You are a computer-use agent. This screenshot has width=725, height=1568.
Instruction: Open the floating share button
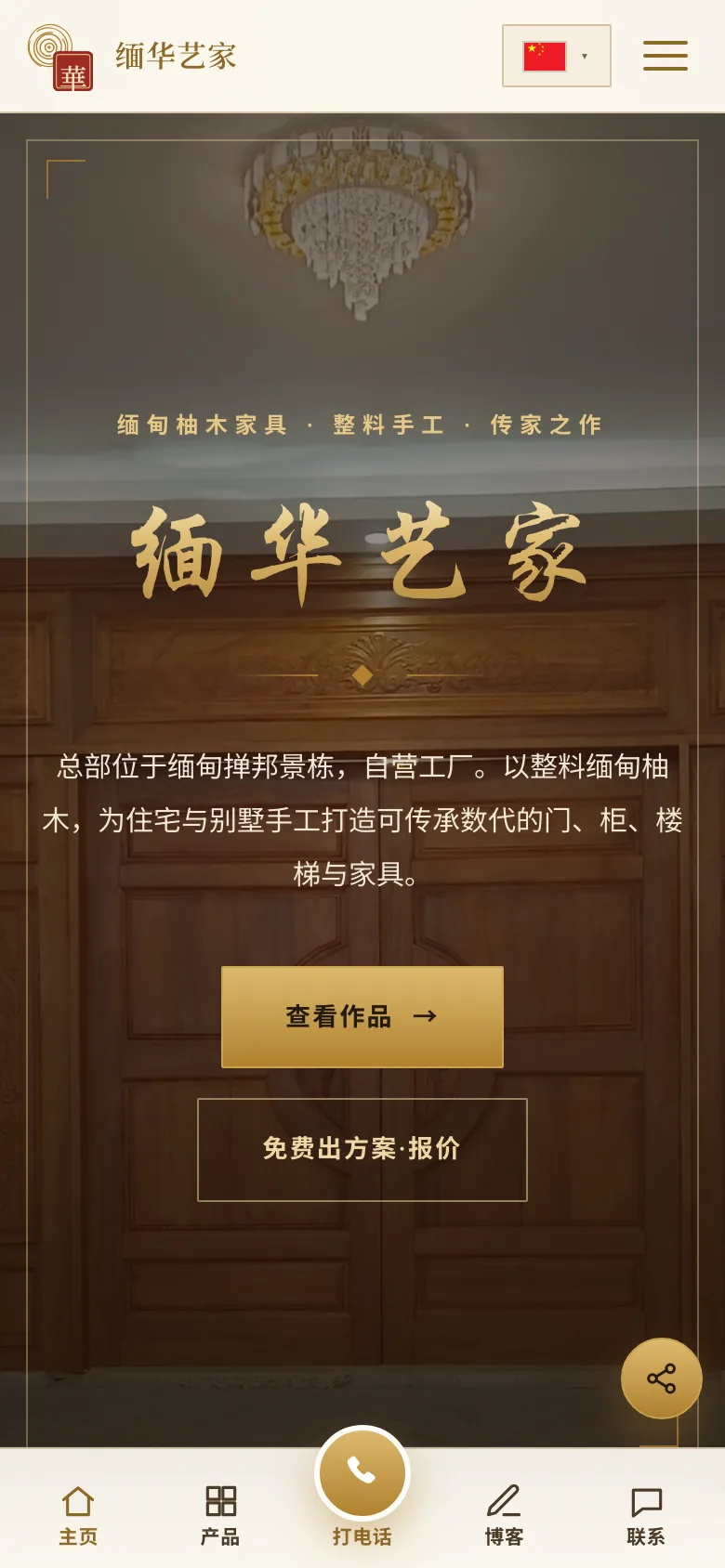click(x=662, y=1379)
